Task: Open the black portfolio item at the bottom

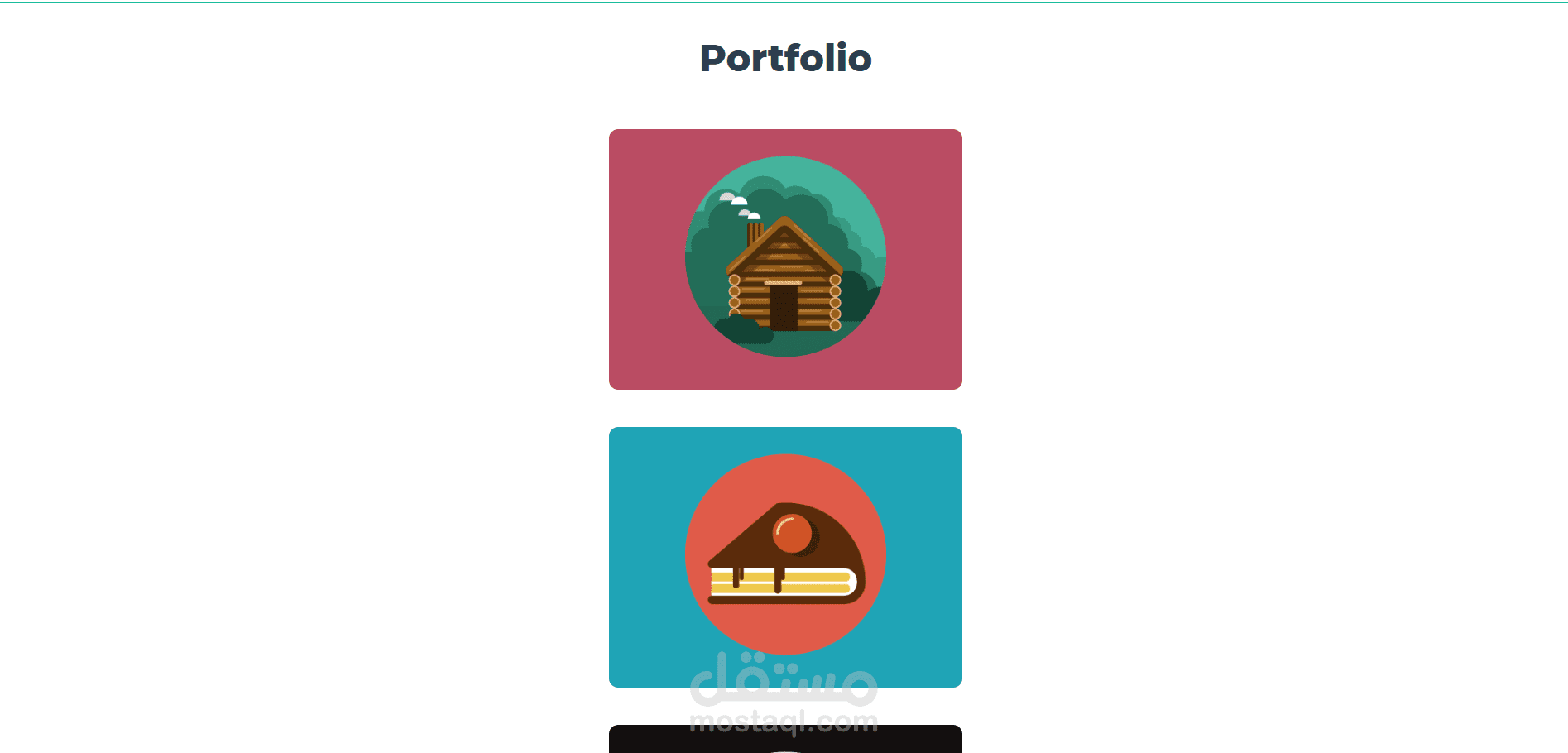Action: [785, 739]
